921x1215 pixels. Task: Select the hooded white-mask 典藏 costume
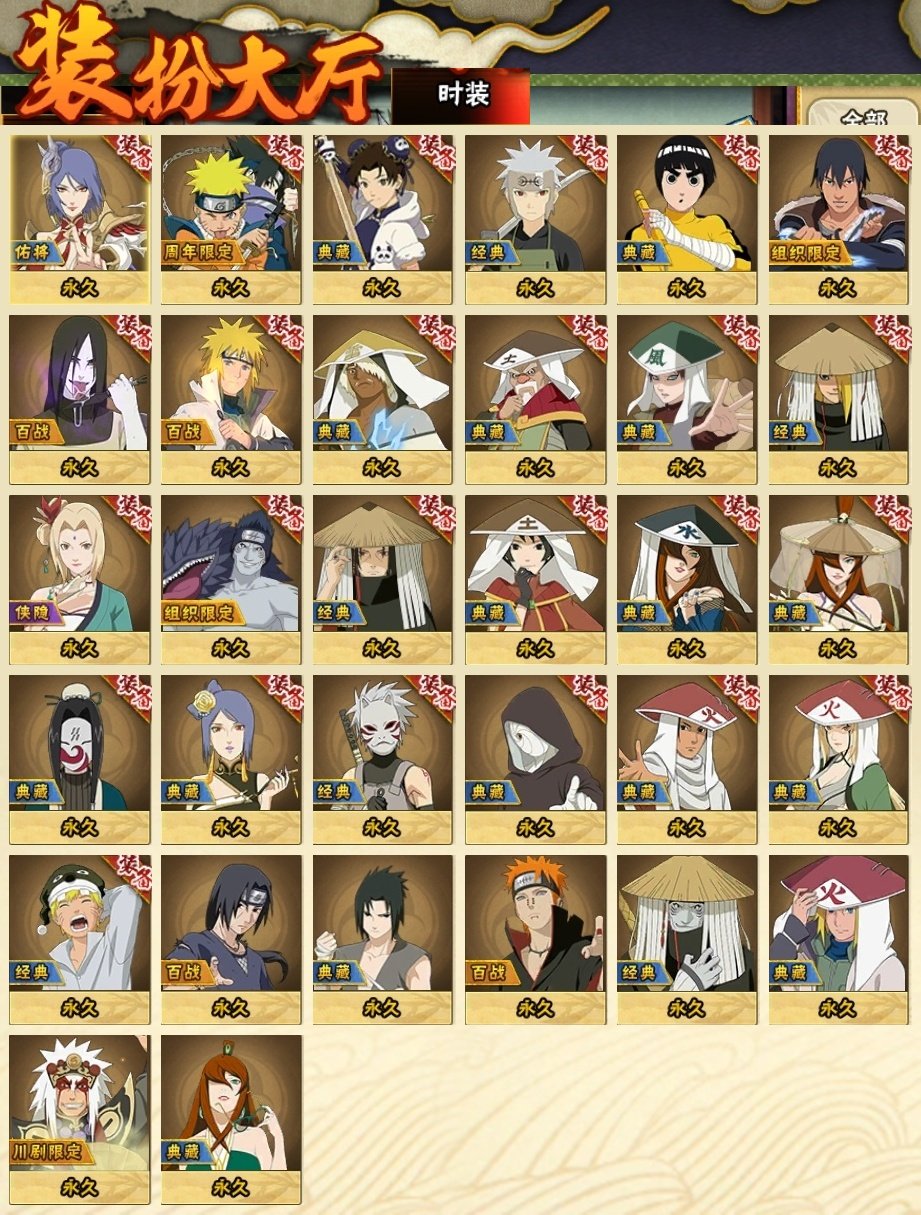[535, 745]
